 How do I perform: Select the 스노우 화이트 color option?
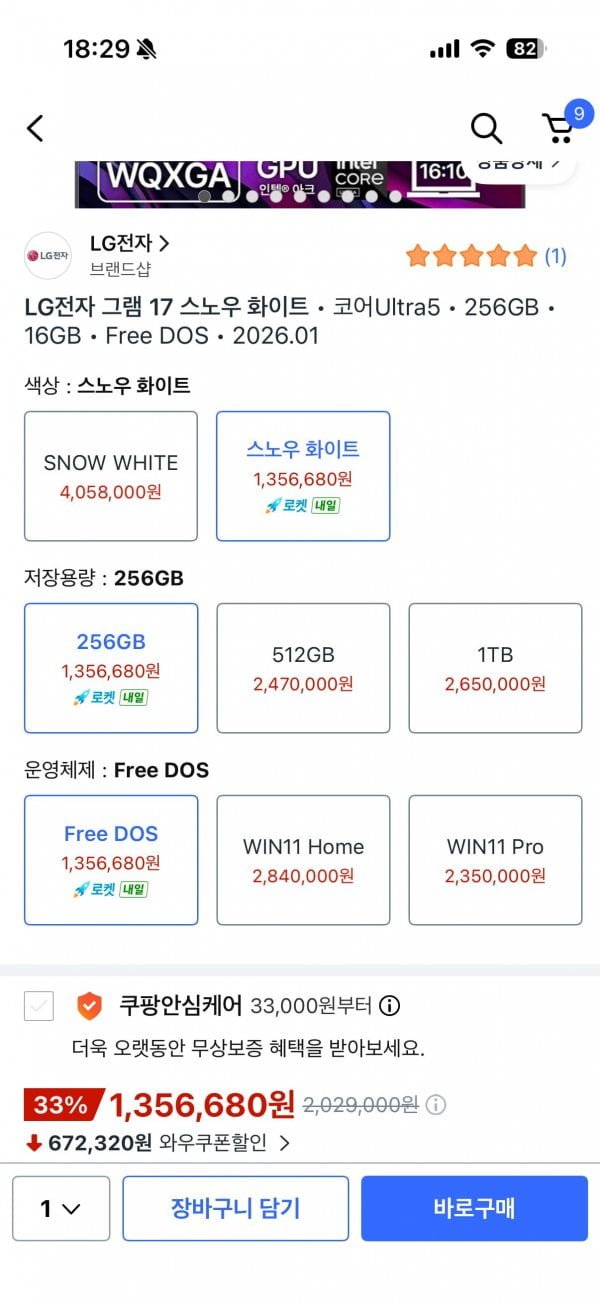point(303,476)
